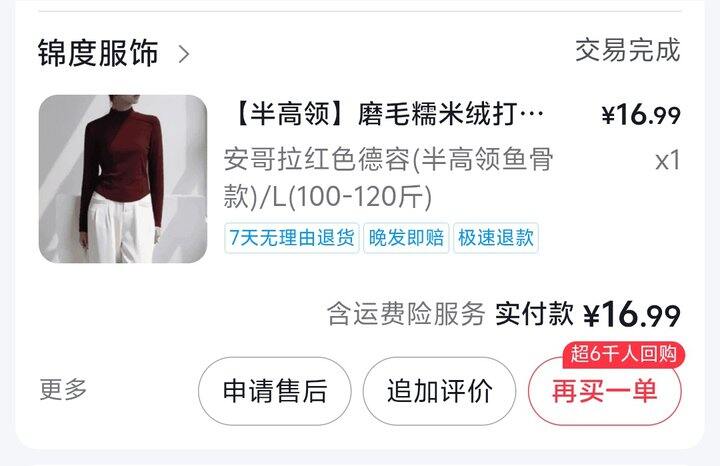
Task: Show 更多 order options
Action: (63, 390)
